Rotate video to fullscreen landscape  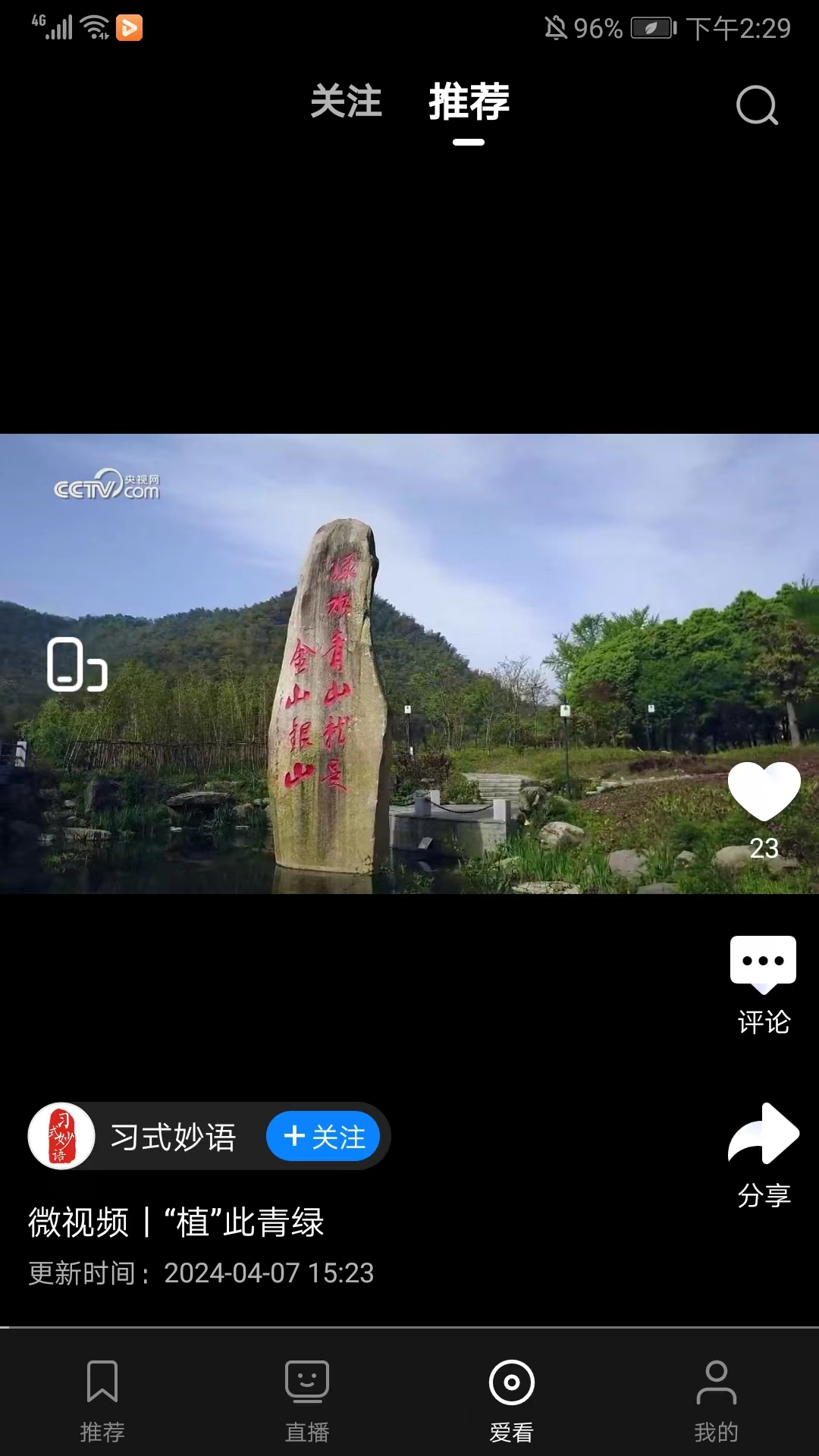[x=77, y=665]
